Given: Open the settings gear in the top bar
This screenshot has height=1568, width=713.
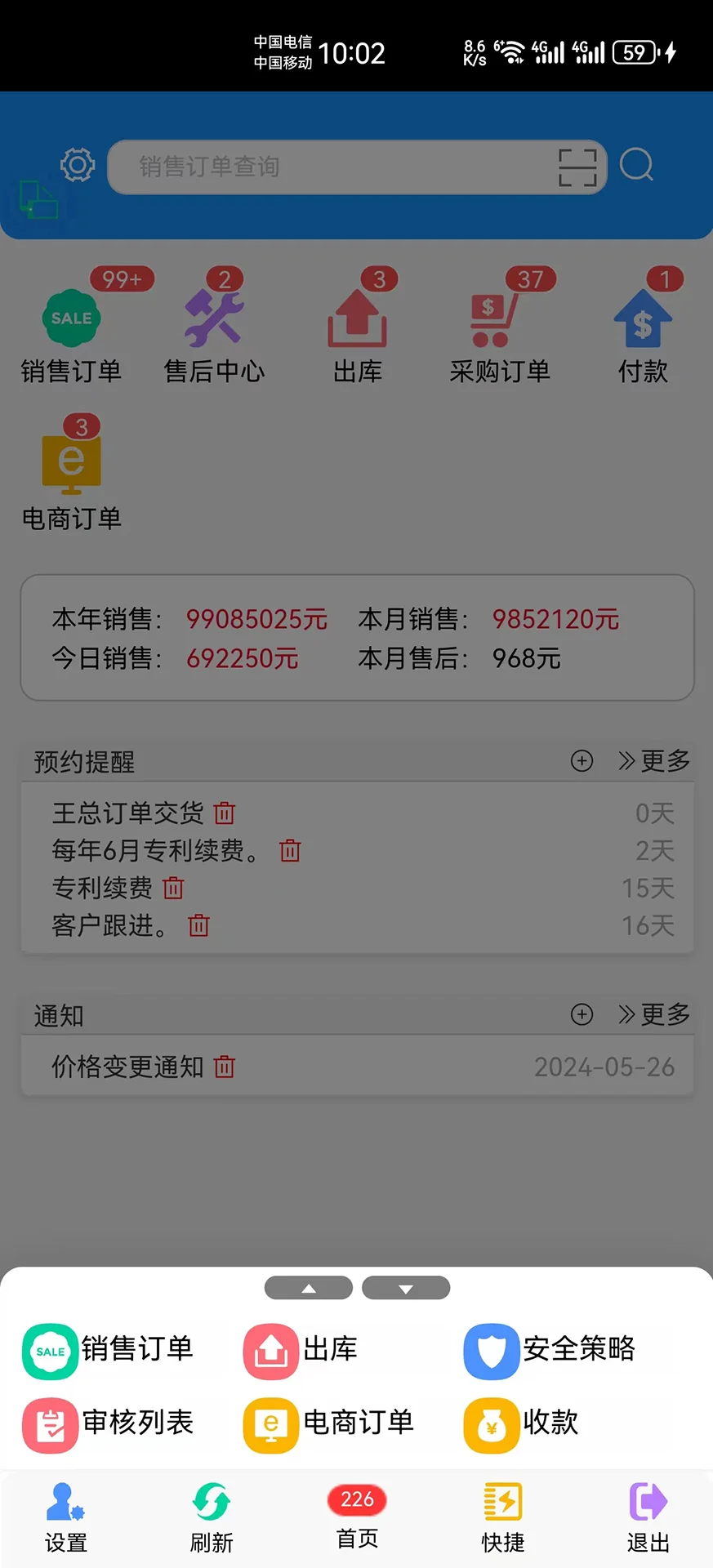Looking at the screenshot, I should pos(76,165).
